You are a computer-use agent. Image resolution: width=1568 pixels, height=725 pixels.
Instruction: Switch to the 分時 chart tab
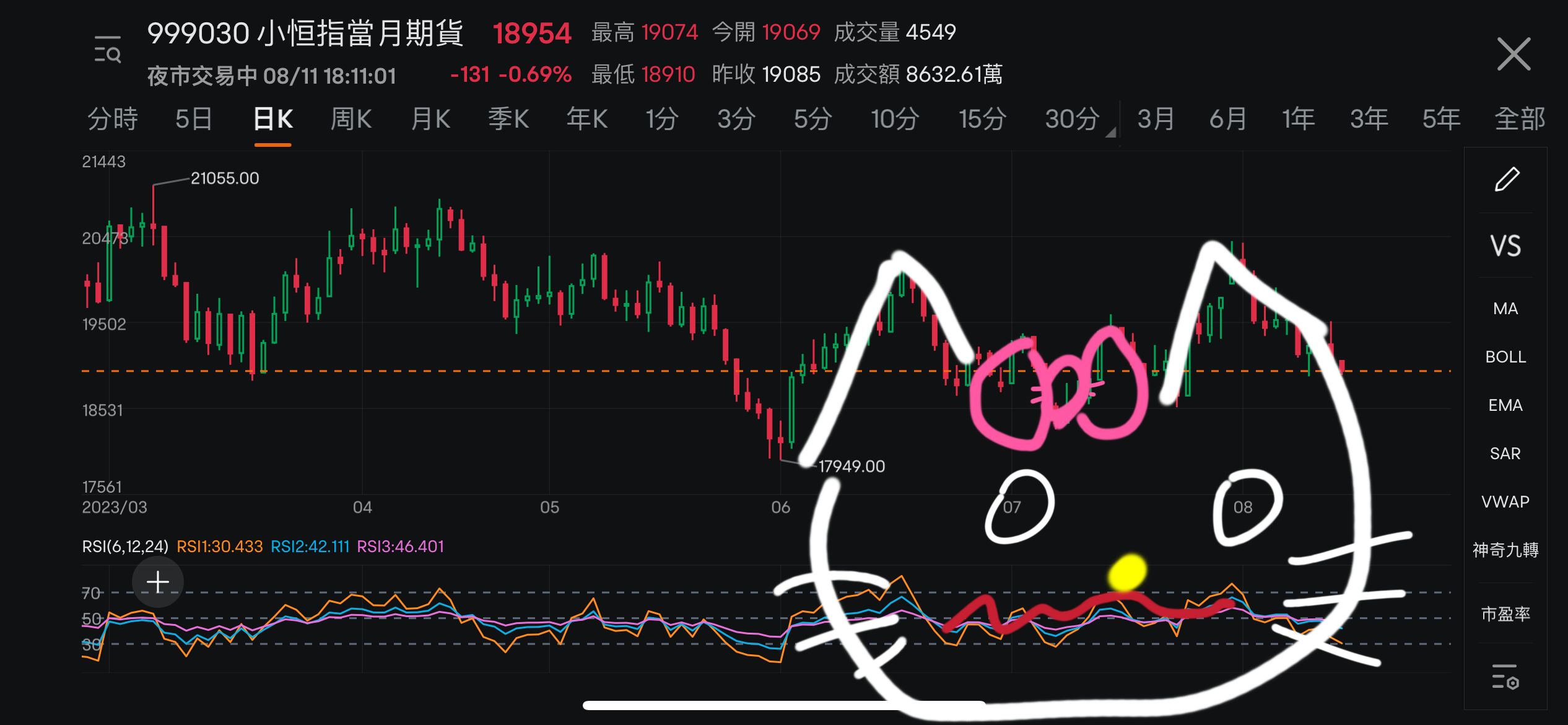click(x=113, y=119)
